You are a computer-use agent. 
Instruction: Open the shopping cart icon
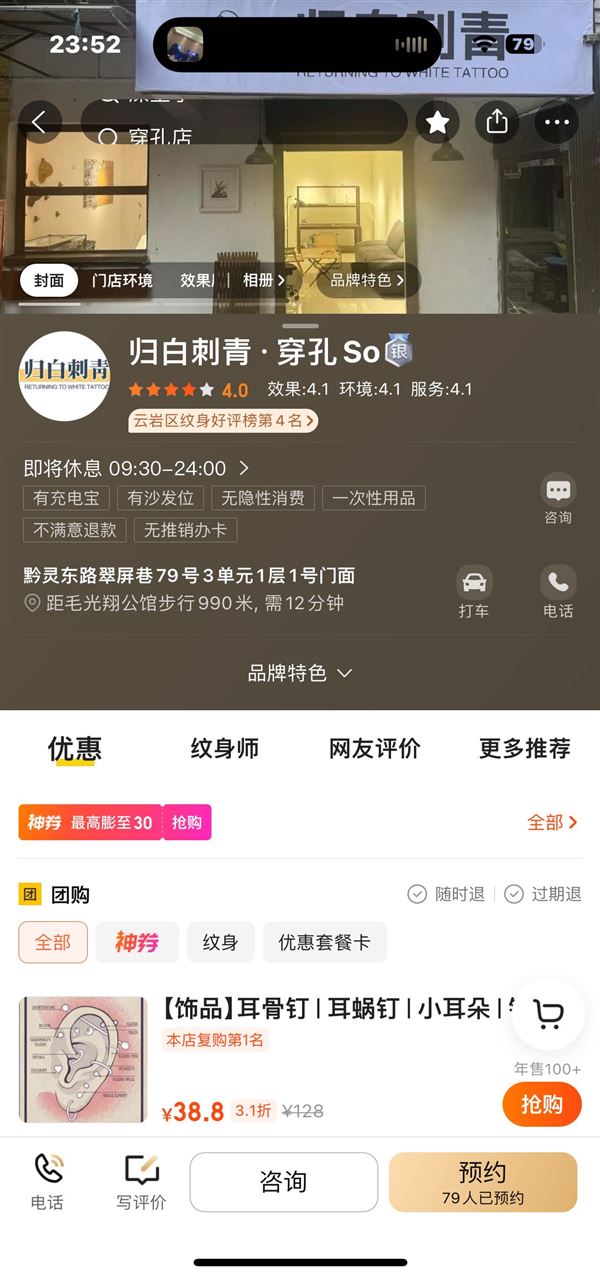click(548, 1014)
